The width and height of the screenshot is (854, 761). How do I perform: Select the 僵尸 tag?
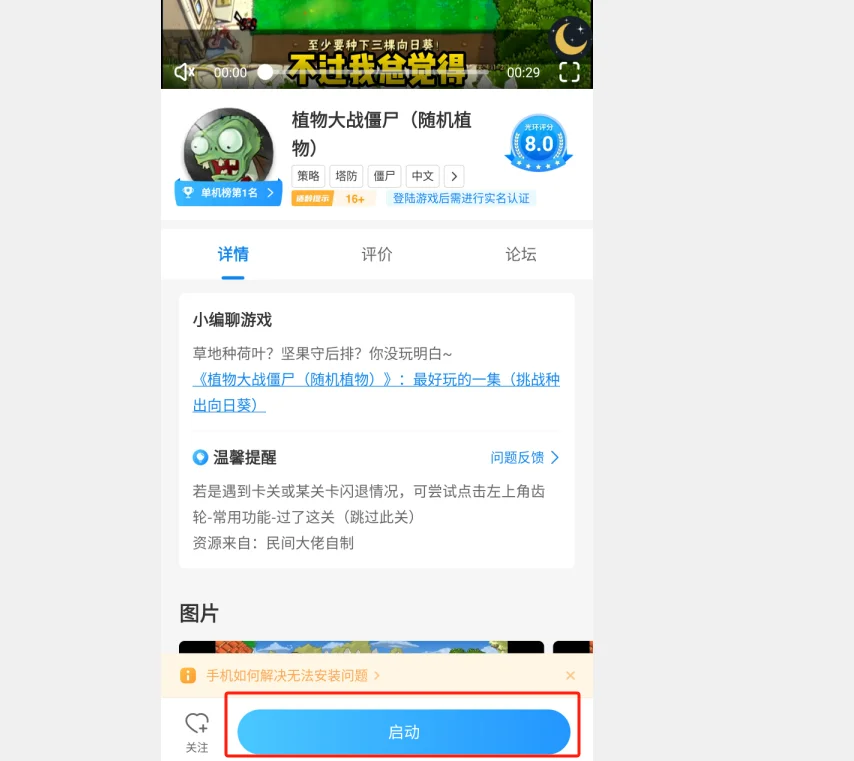pos(384,176)
